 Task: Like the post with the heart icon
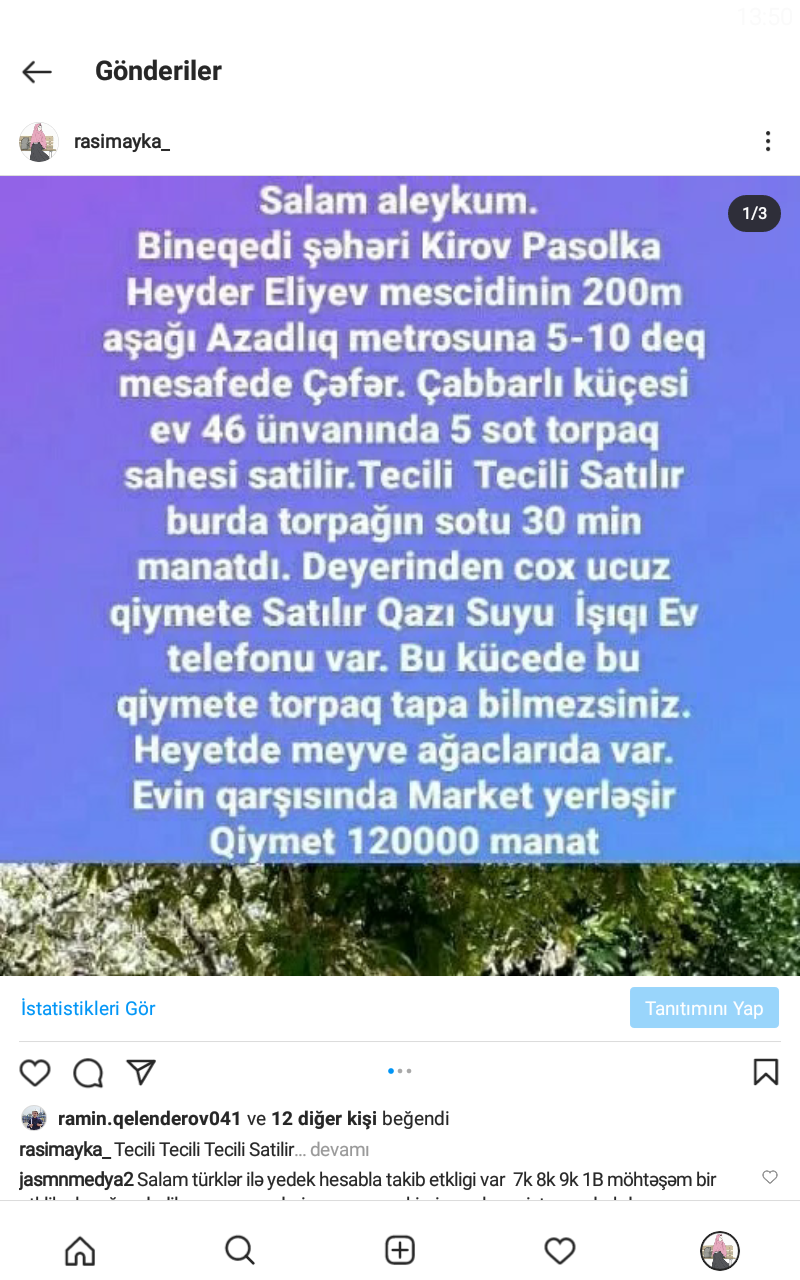[35, 1072]
